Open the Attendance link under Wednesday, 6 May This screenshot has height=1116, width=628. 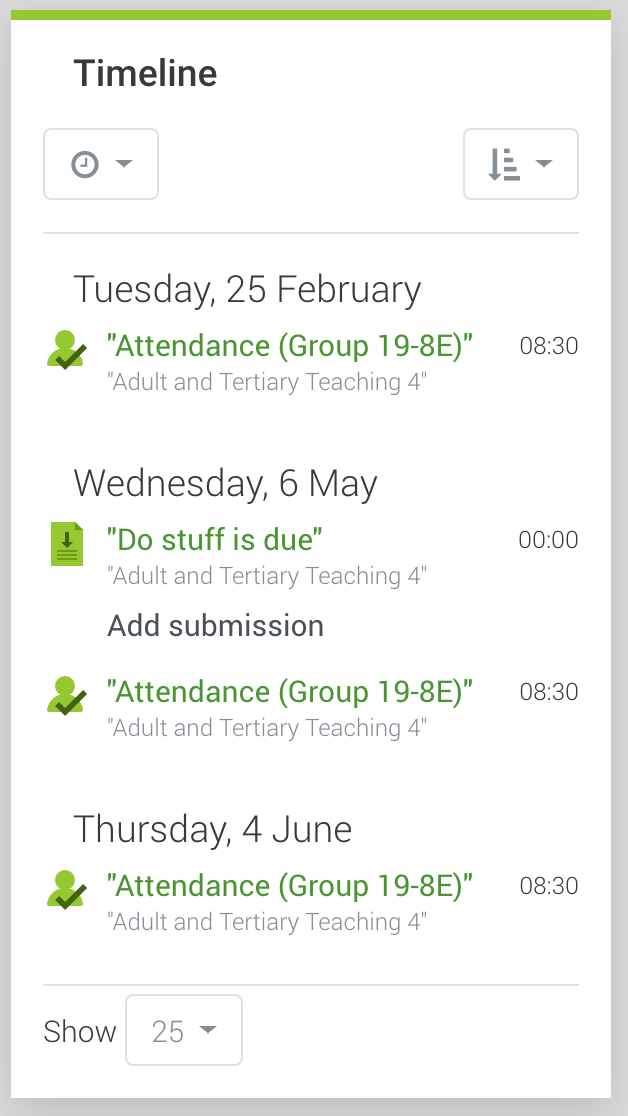(290, 692)
